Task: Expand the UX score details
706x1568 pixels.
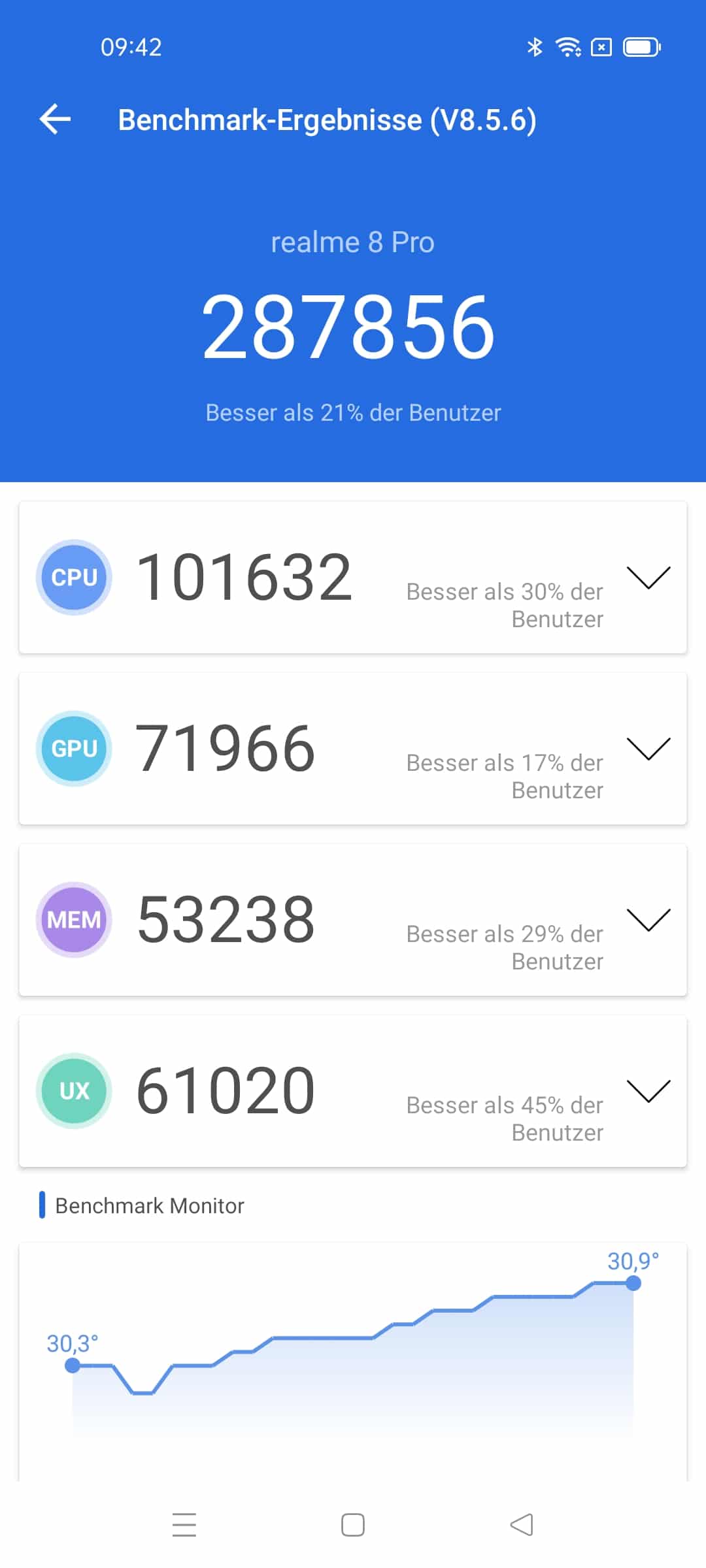Action: (648, 1091)
